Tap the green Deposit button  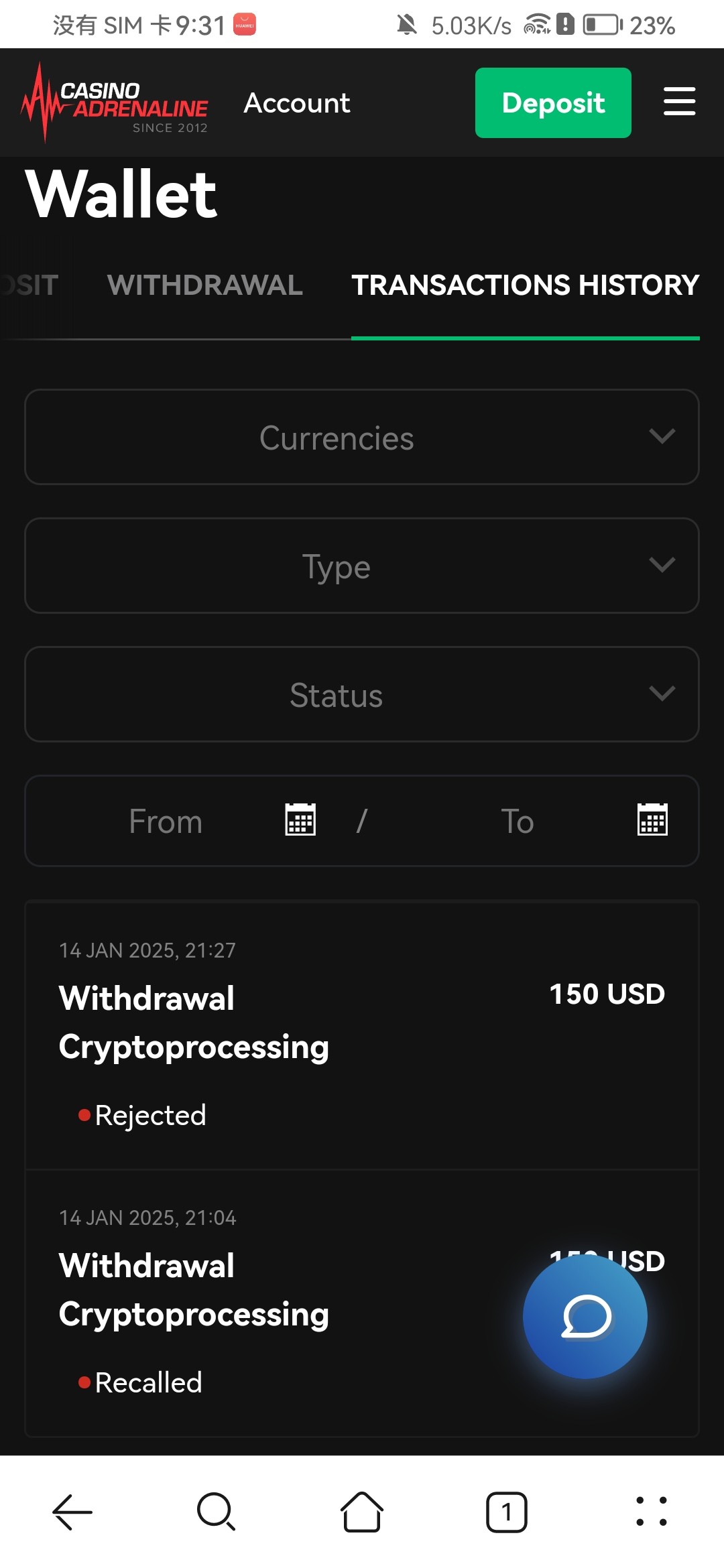553,103
